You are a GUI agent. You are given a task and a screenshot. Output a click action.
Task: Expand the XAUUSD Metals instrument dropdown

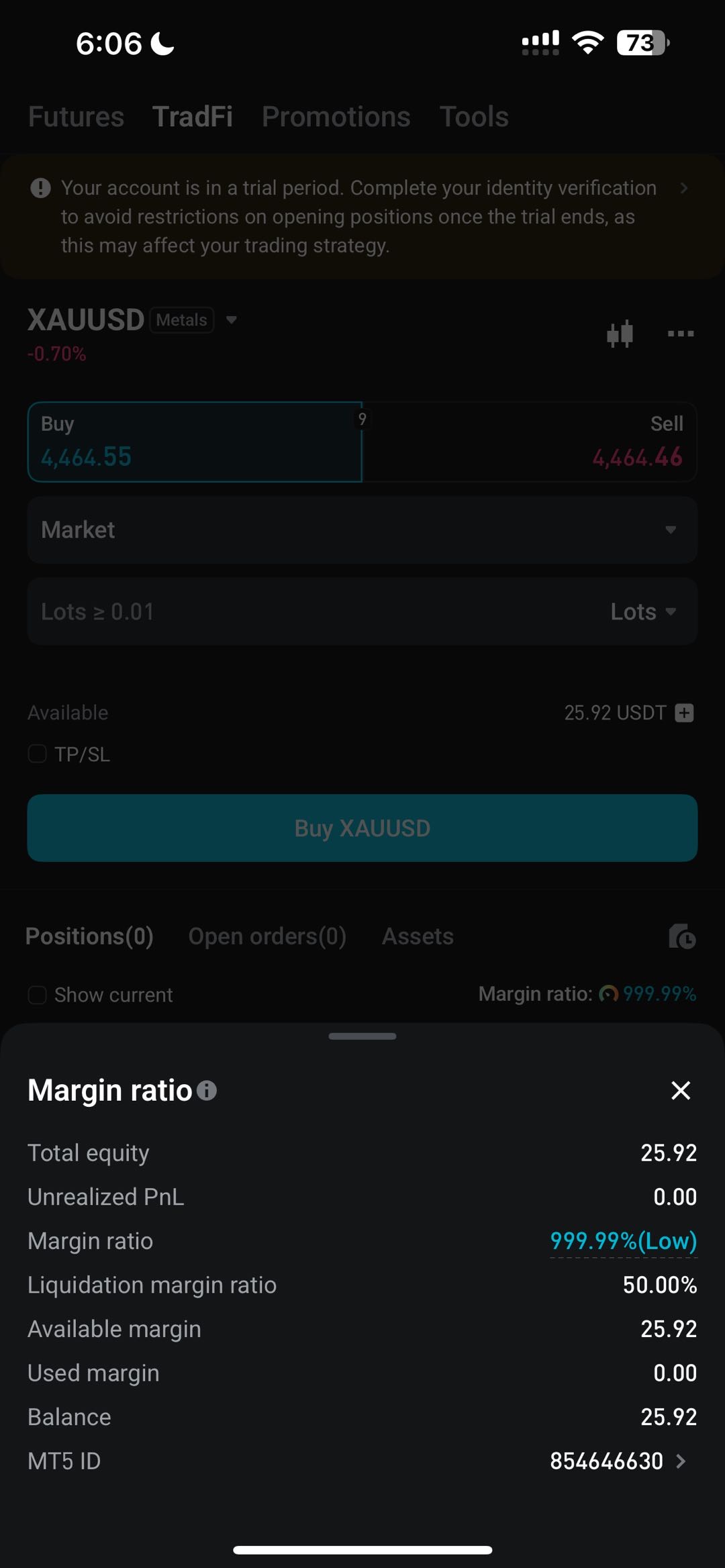pos(231,320)
